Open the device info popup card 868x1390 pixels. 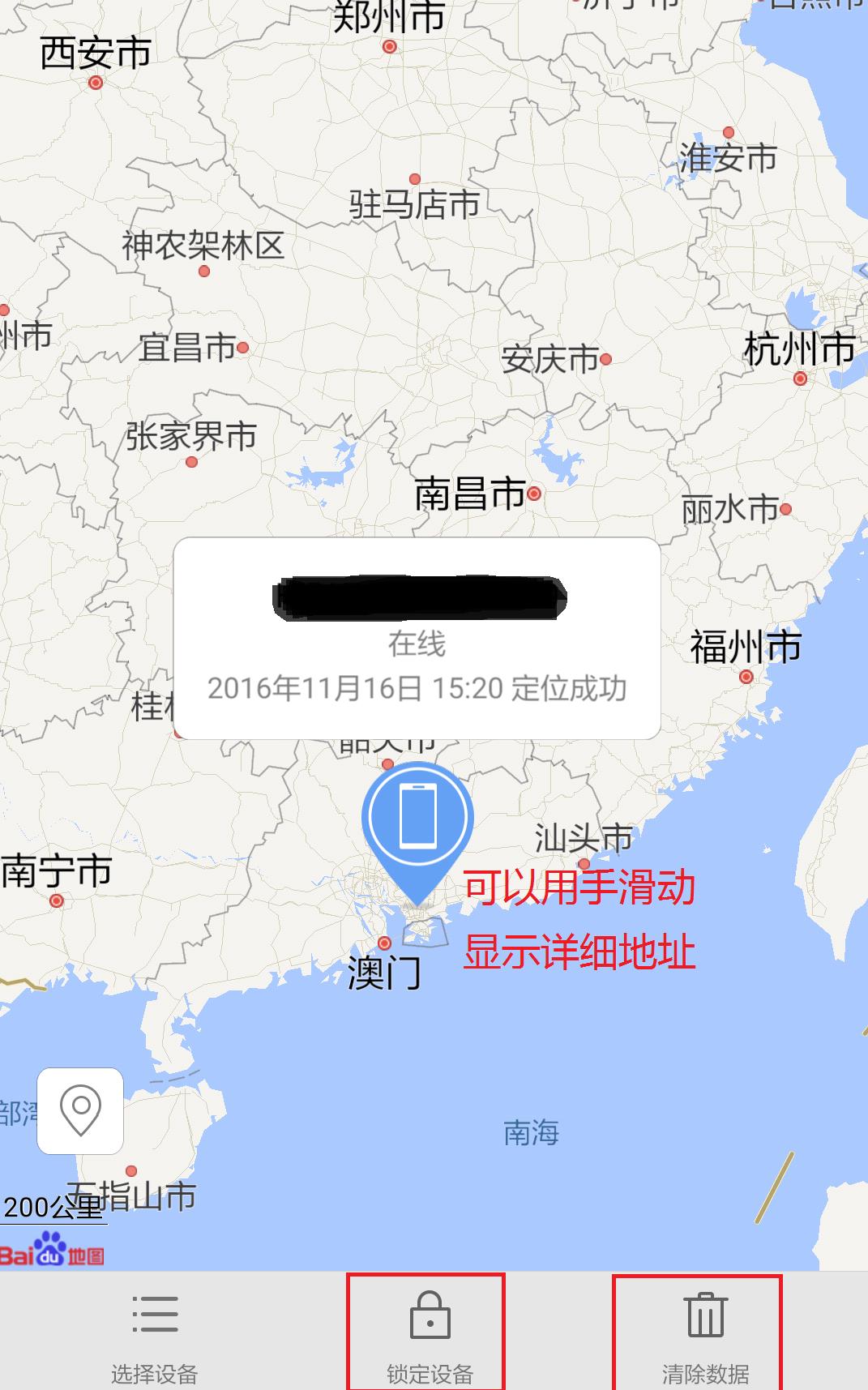click(x=417, y=640)
